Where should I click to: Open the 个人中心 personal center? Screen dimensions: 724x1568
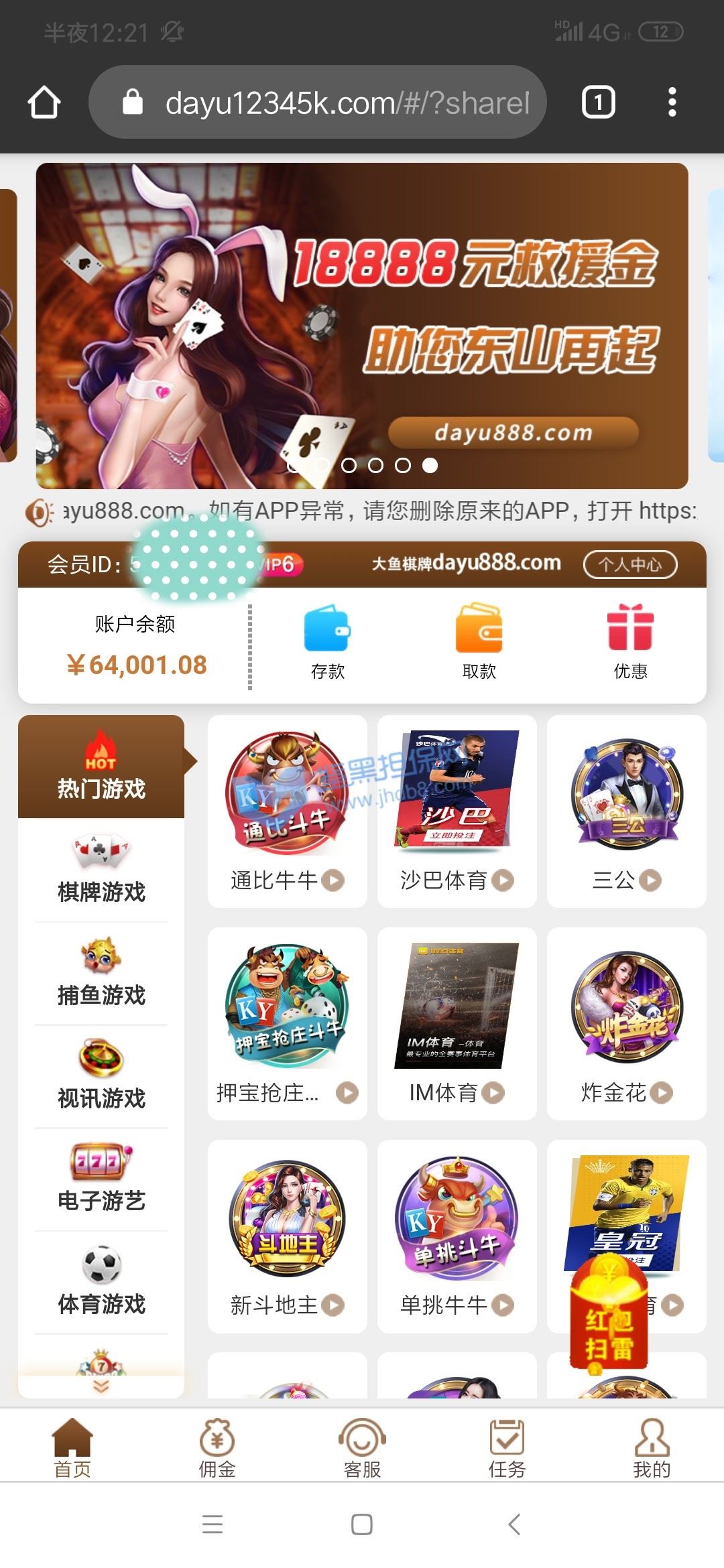point(629,564)
